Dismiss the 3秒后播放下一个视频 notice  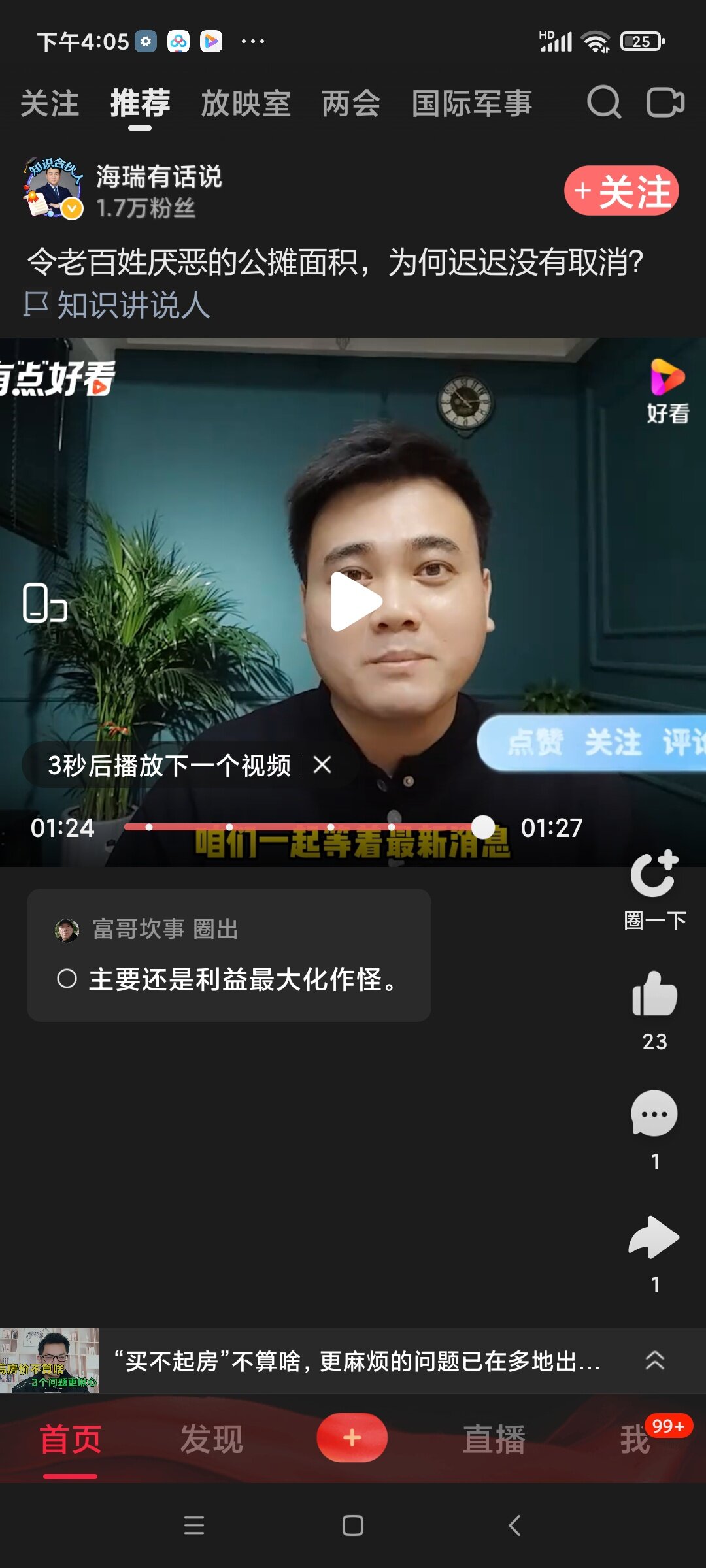click(322, 764)
